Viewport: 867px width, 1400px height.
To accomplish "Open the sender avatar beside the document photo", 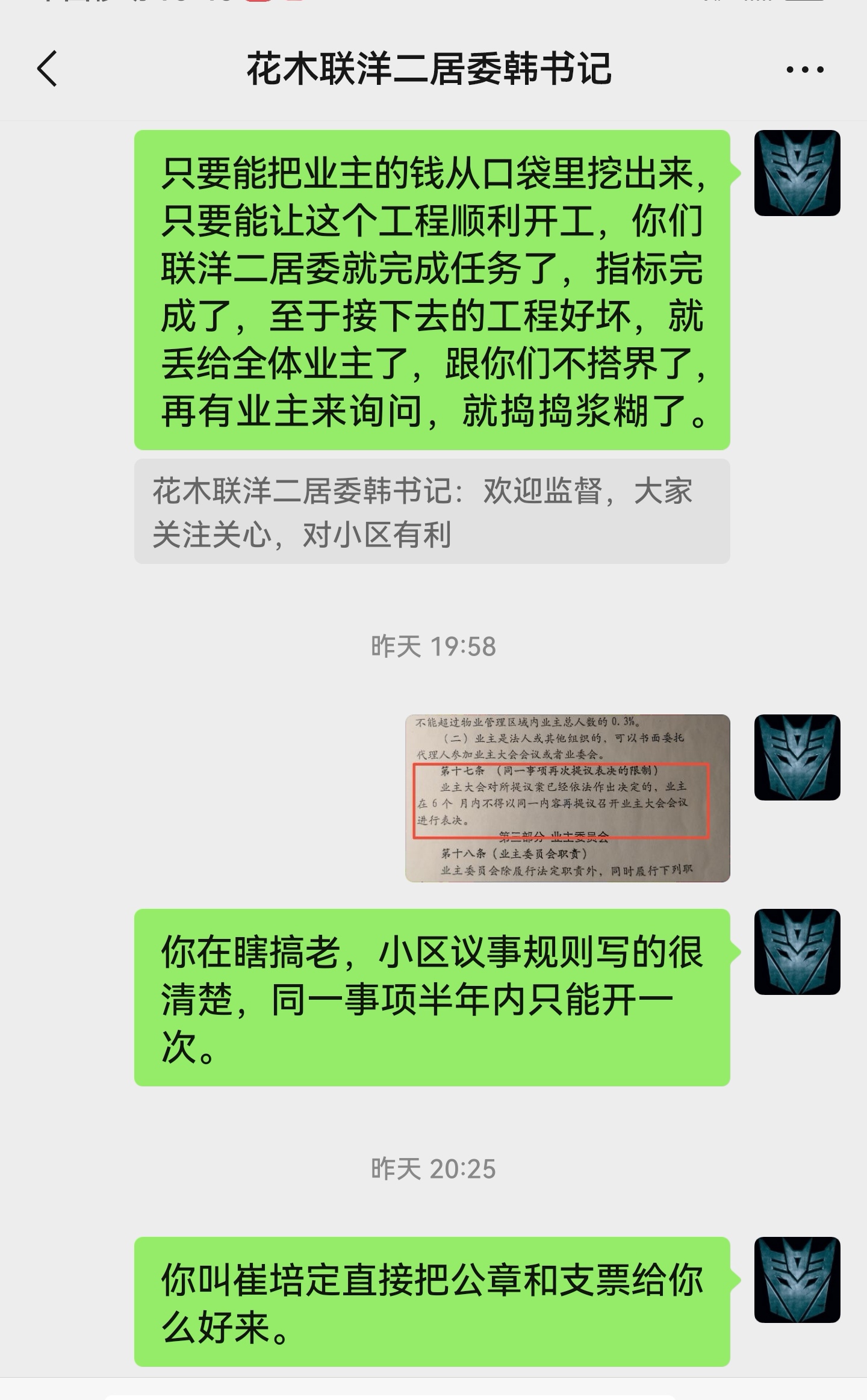I will point(797,757).
